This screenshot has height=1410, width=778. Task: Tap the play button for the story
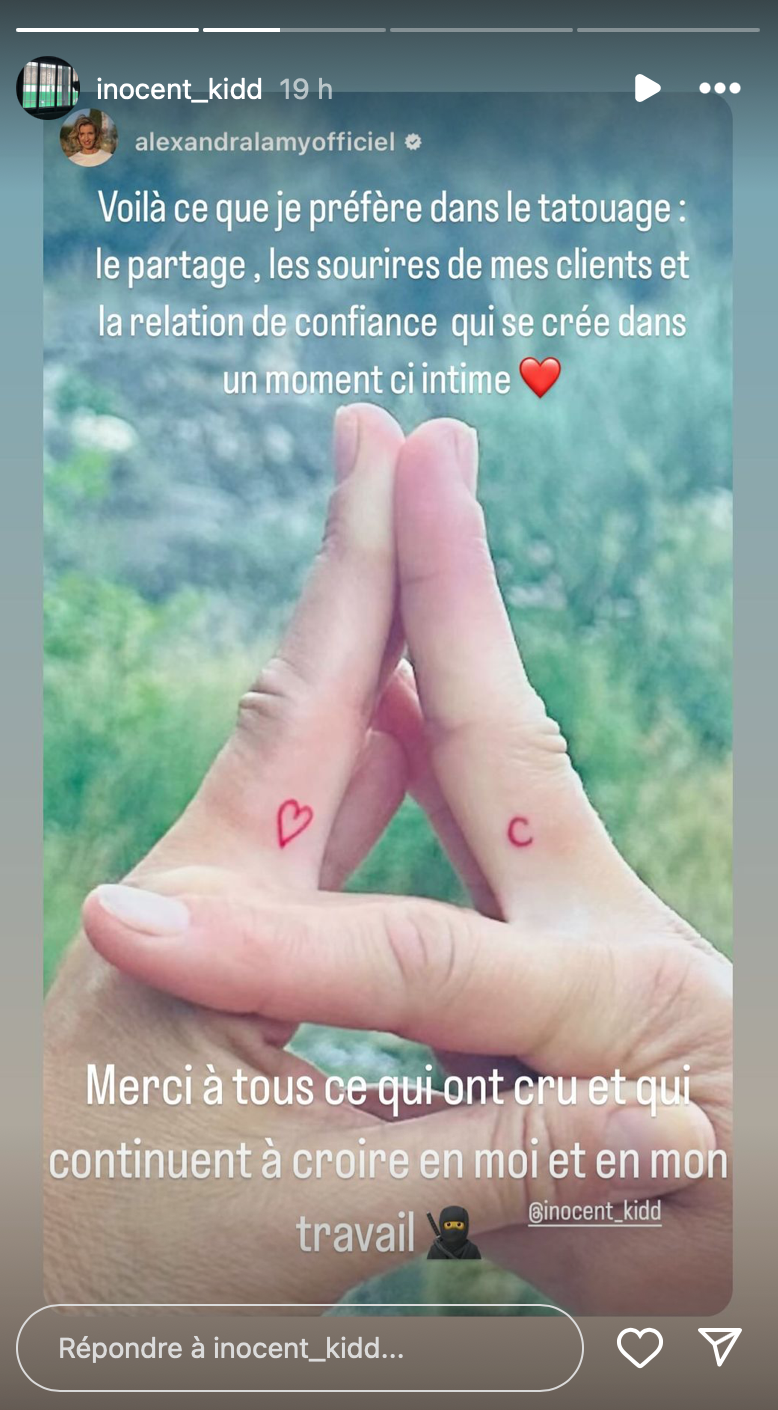647,88
